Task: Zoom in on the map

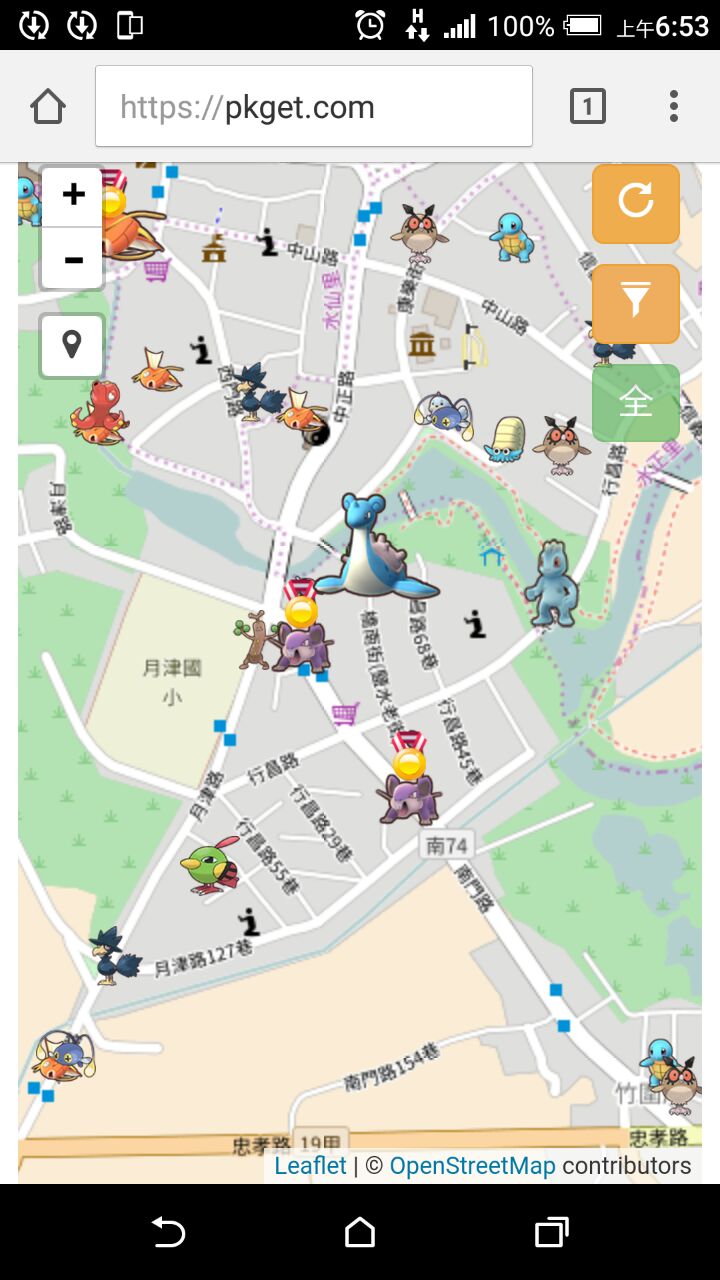Action: 72,195
